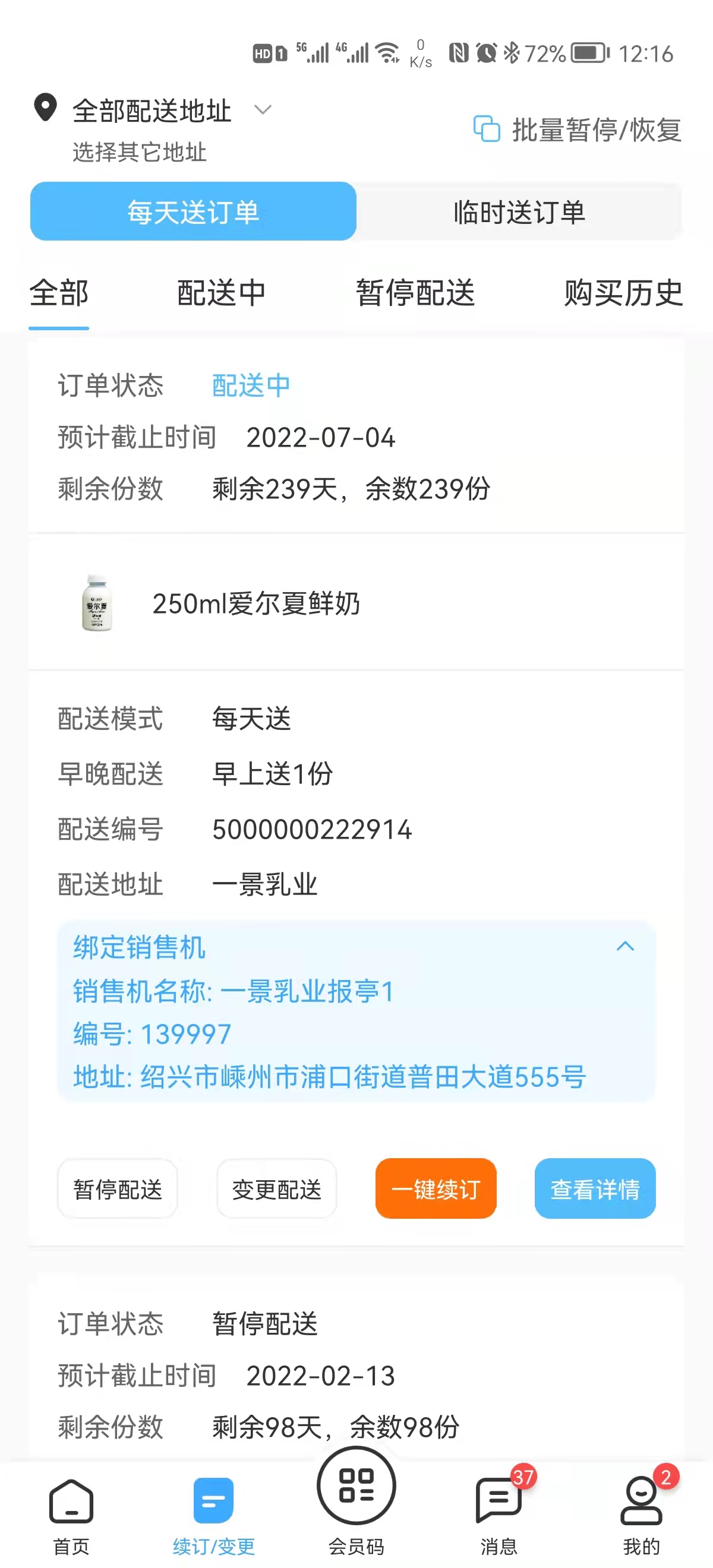Tap 选择其它地址 to choose another address
This screenshot has height=1568, width=713.
click(138, 153)
